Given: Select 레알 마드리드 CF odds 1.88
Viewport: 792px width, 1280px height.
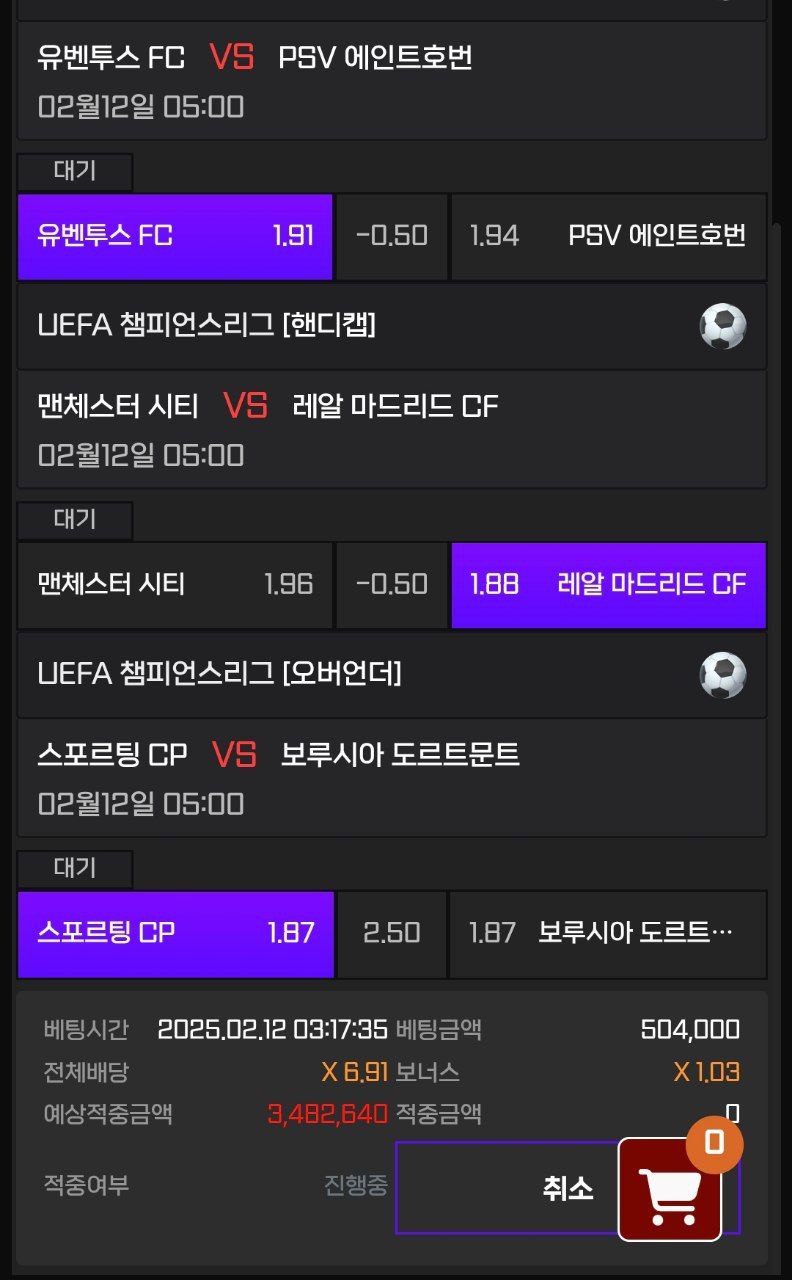Looking at the screenshot, I should 609,585.
